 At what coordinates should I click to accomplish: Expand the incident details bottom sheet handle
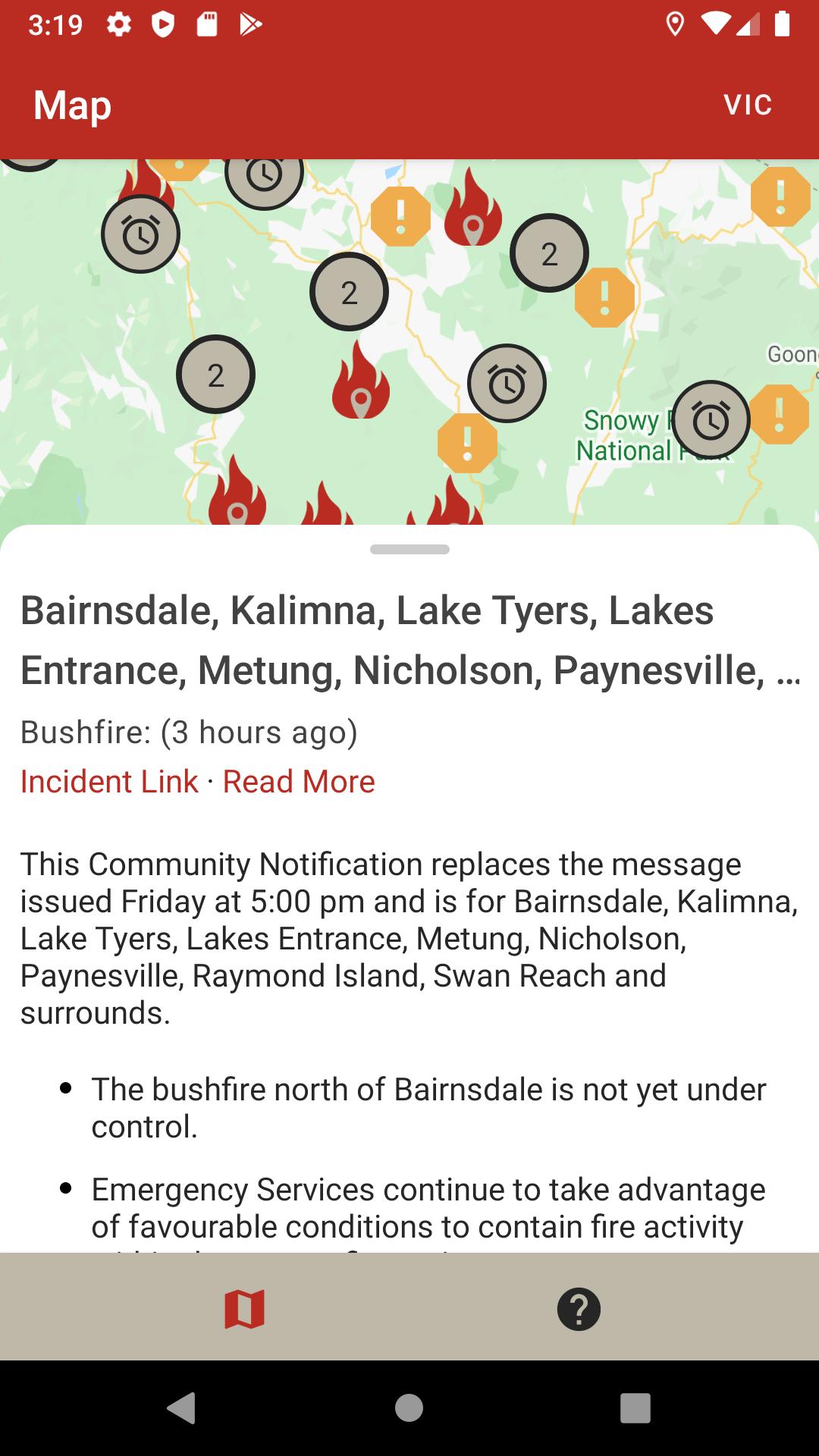[409, 549]
